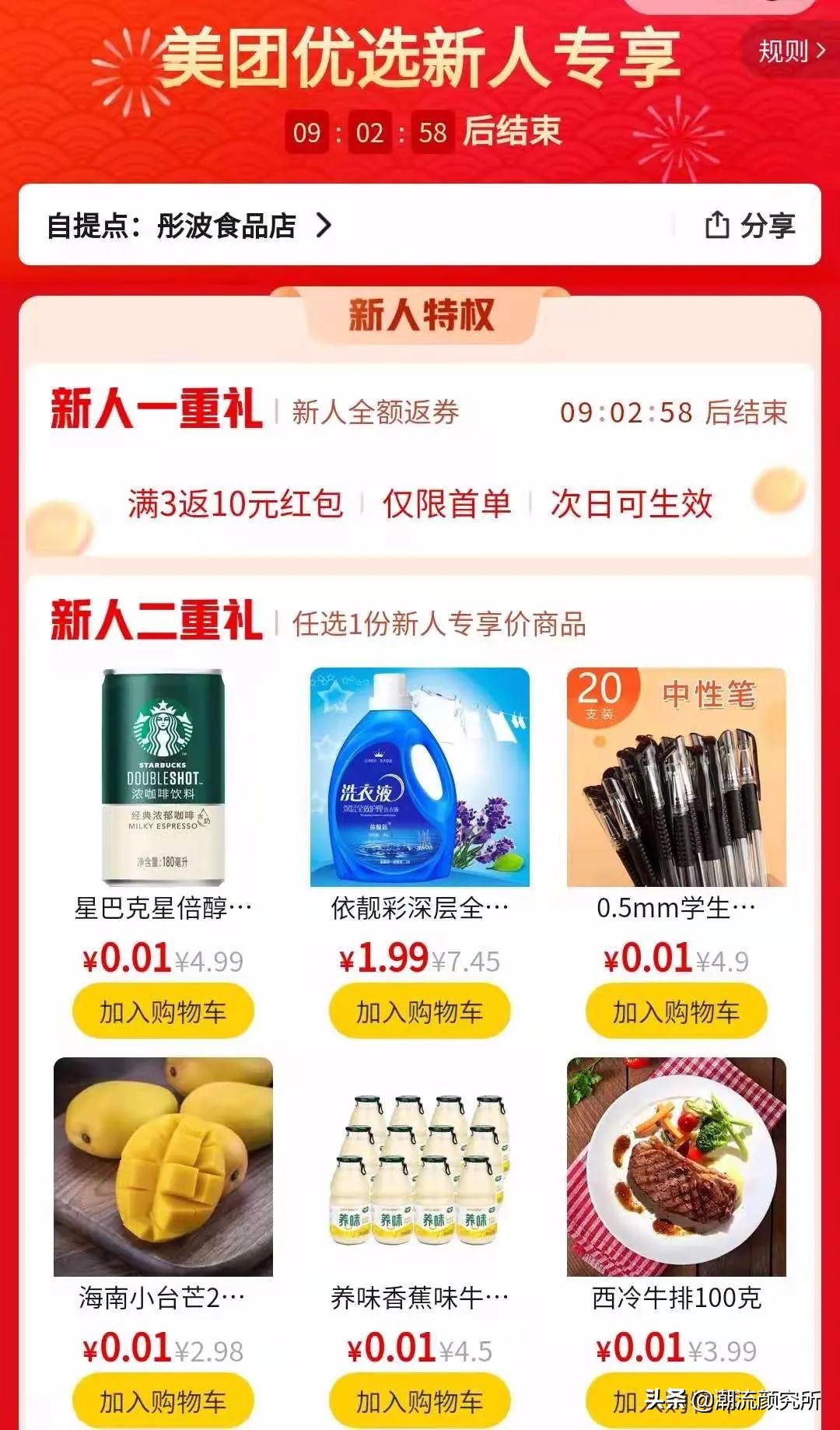Select the laundry detergent product image
The height and width of the screenshot is (1430, 840).
418,778
